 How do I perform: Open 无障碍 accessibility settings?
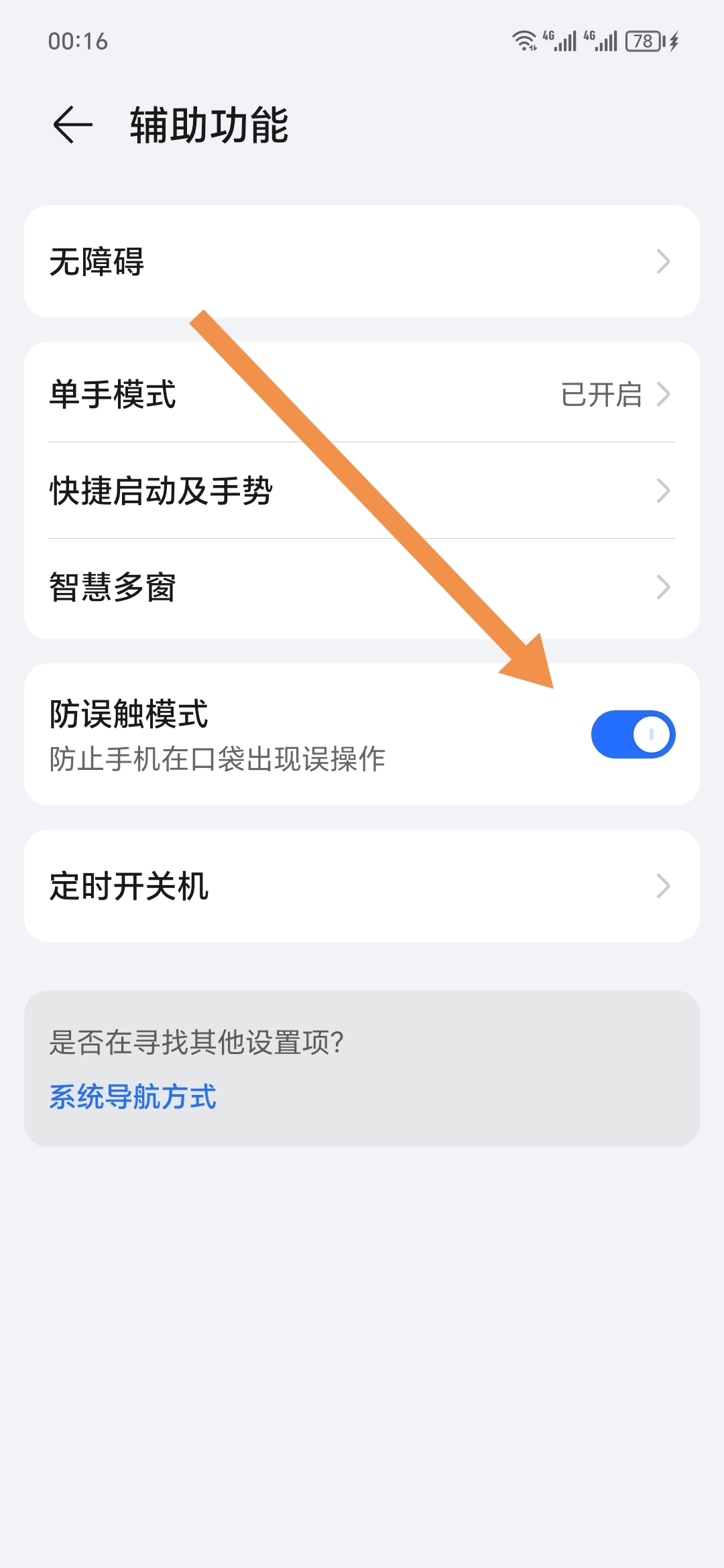coord(362,261)
